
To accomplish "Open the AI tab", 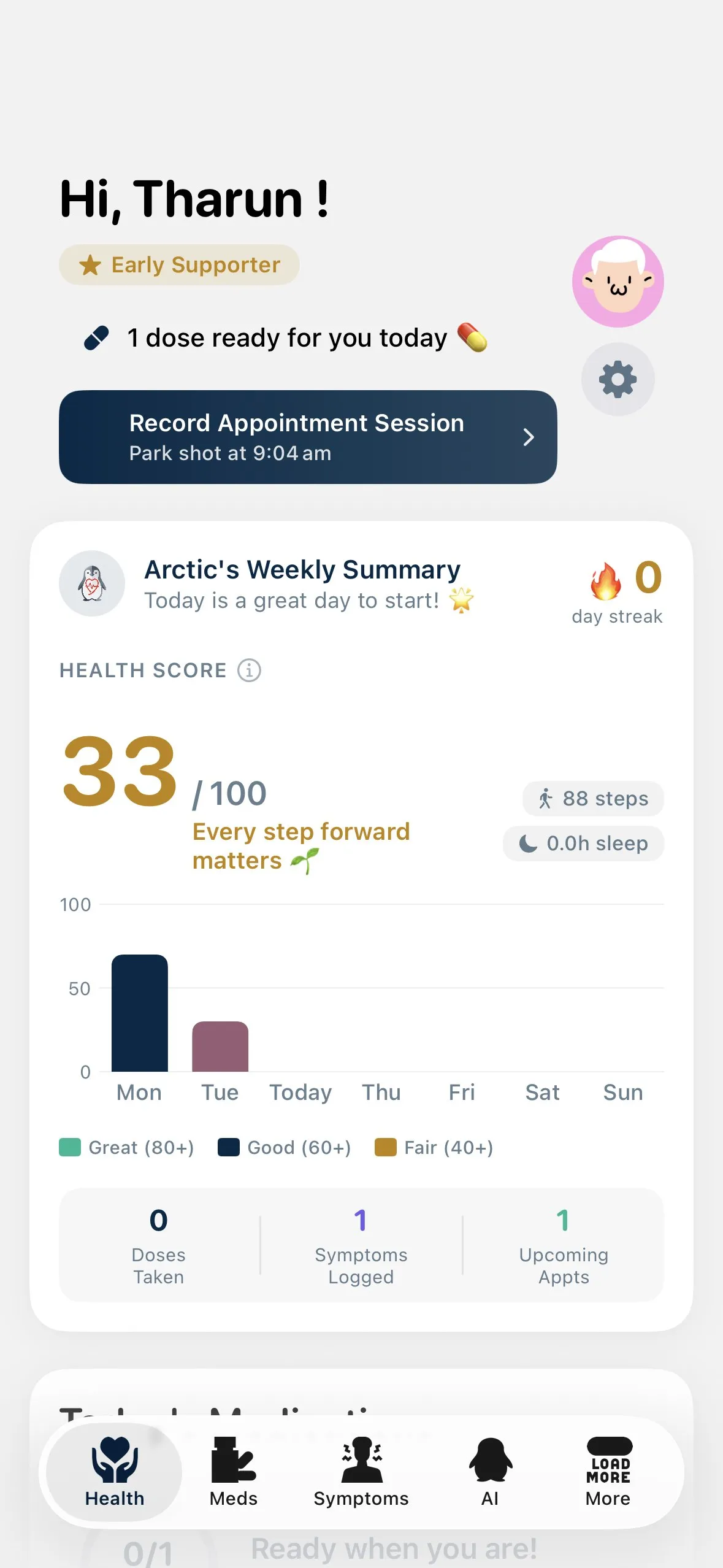I will [x=490, y=1472].
